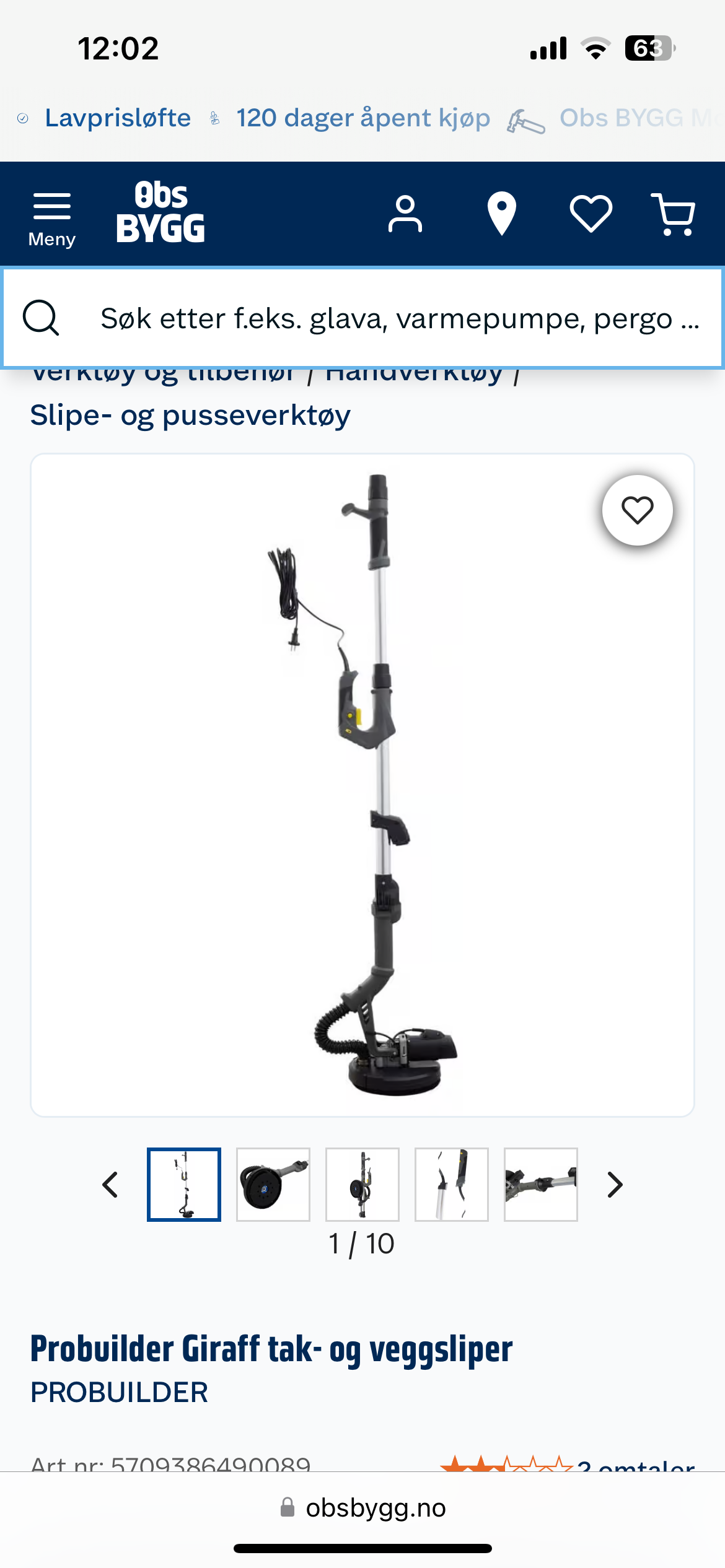
Task: Select the fifth product thumbnail
Action: (x=541, y=1185)
